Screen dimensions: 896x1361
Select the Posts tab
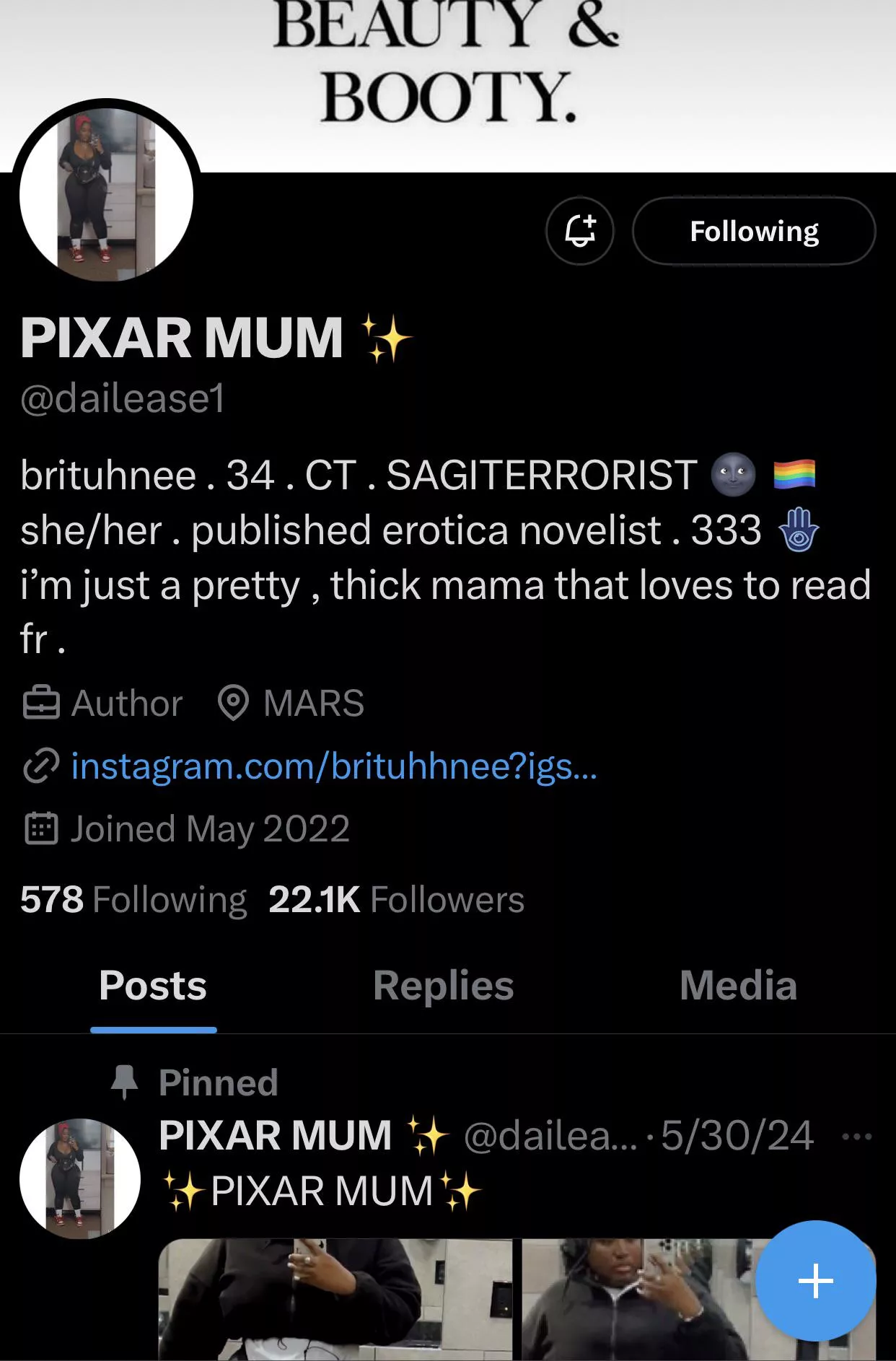tap(153, 986)
